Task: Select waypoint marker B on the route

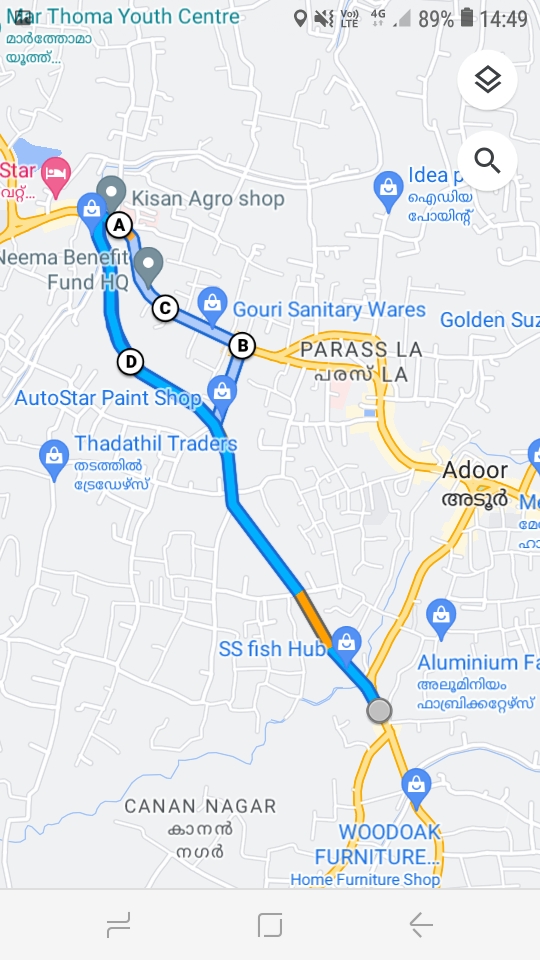Action: click(x=242, y=346)
